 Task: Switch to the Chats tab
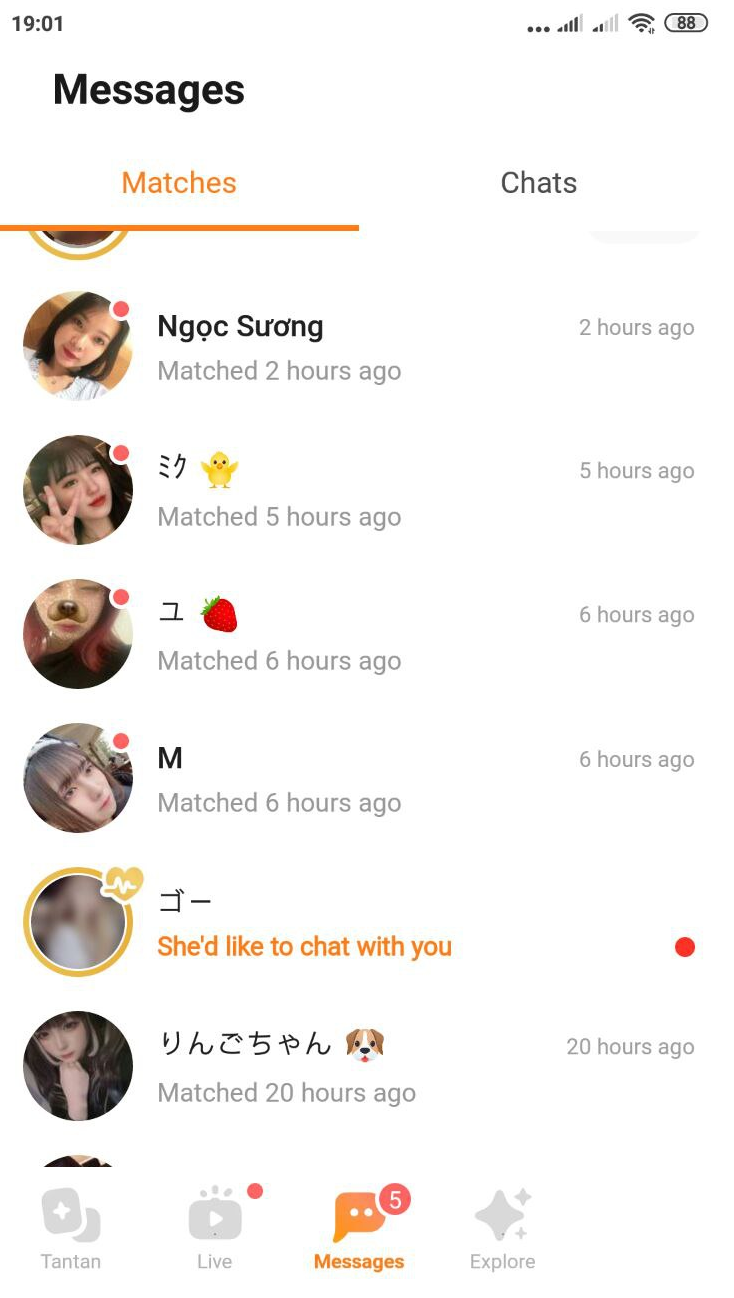click(x=539, y=183)
